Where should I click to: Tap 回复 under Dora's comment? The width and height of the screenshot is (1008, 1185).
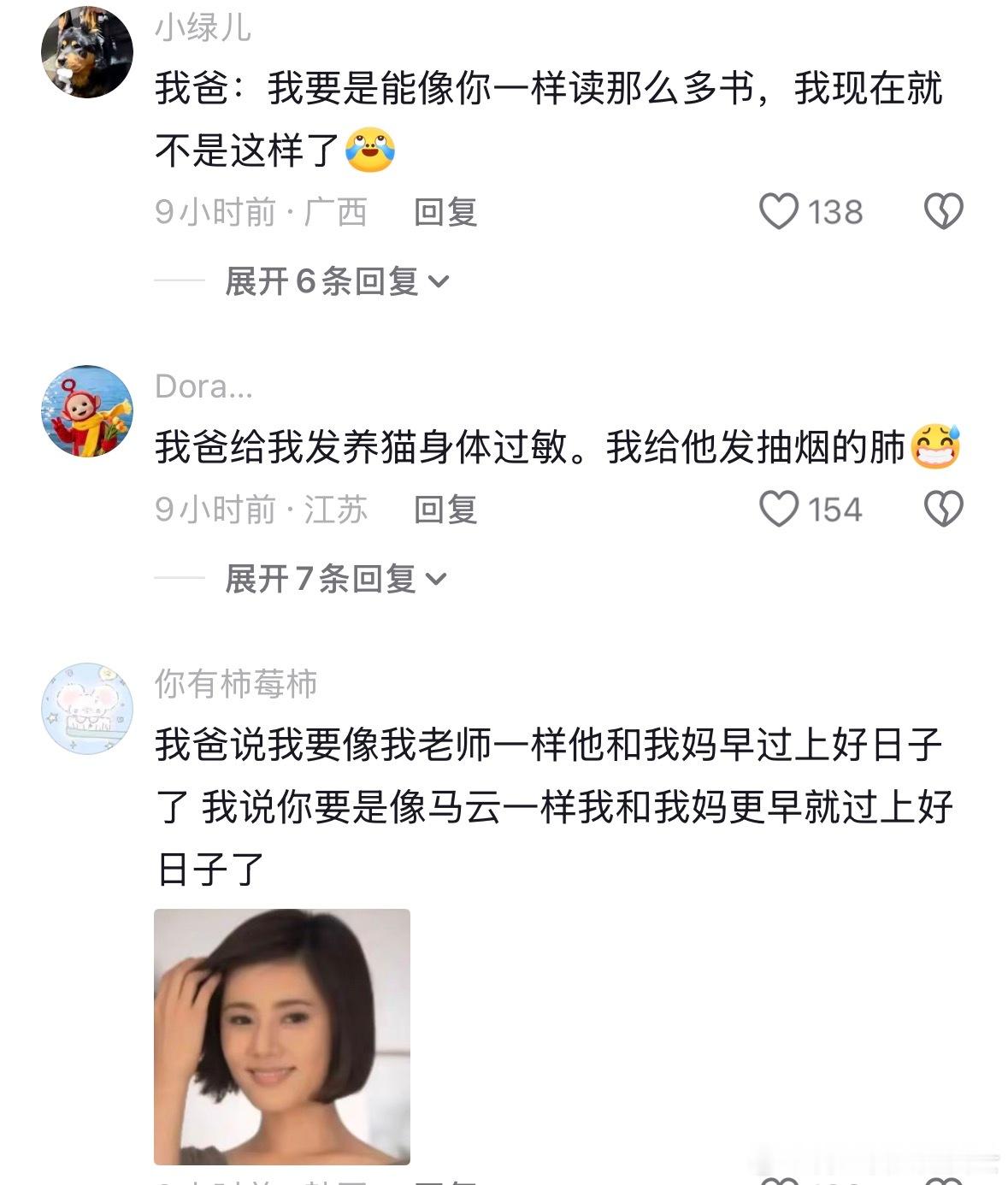click(x=445, y=510)
